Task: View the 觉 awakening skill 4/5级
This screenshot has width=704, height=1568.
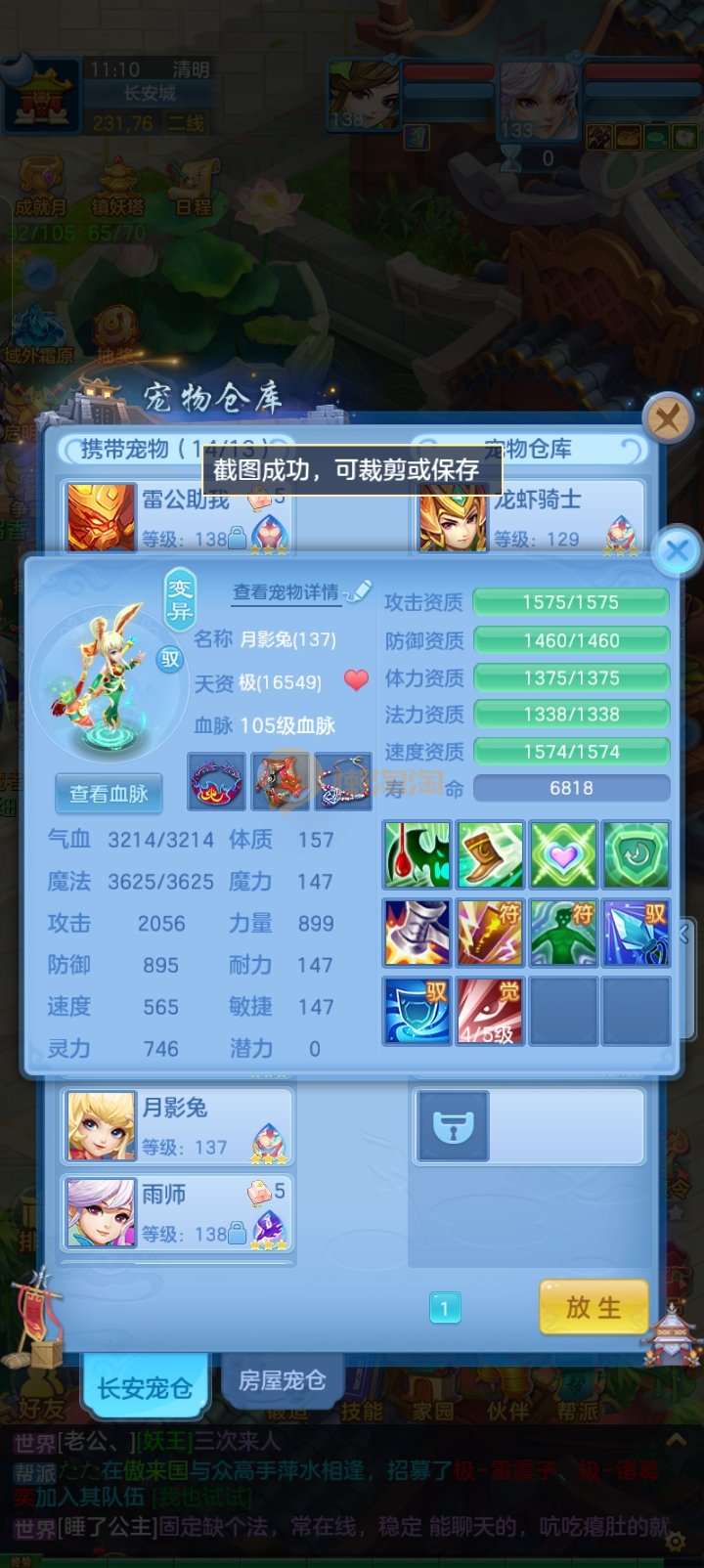Action: (x=490, y=1011)
